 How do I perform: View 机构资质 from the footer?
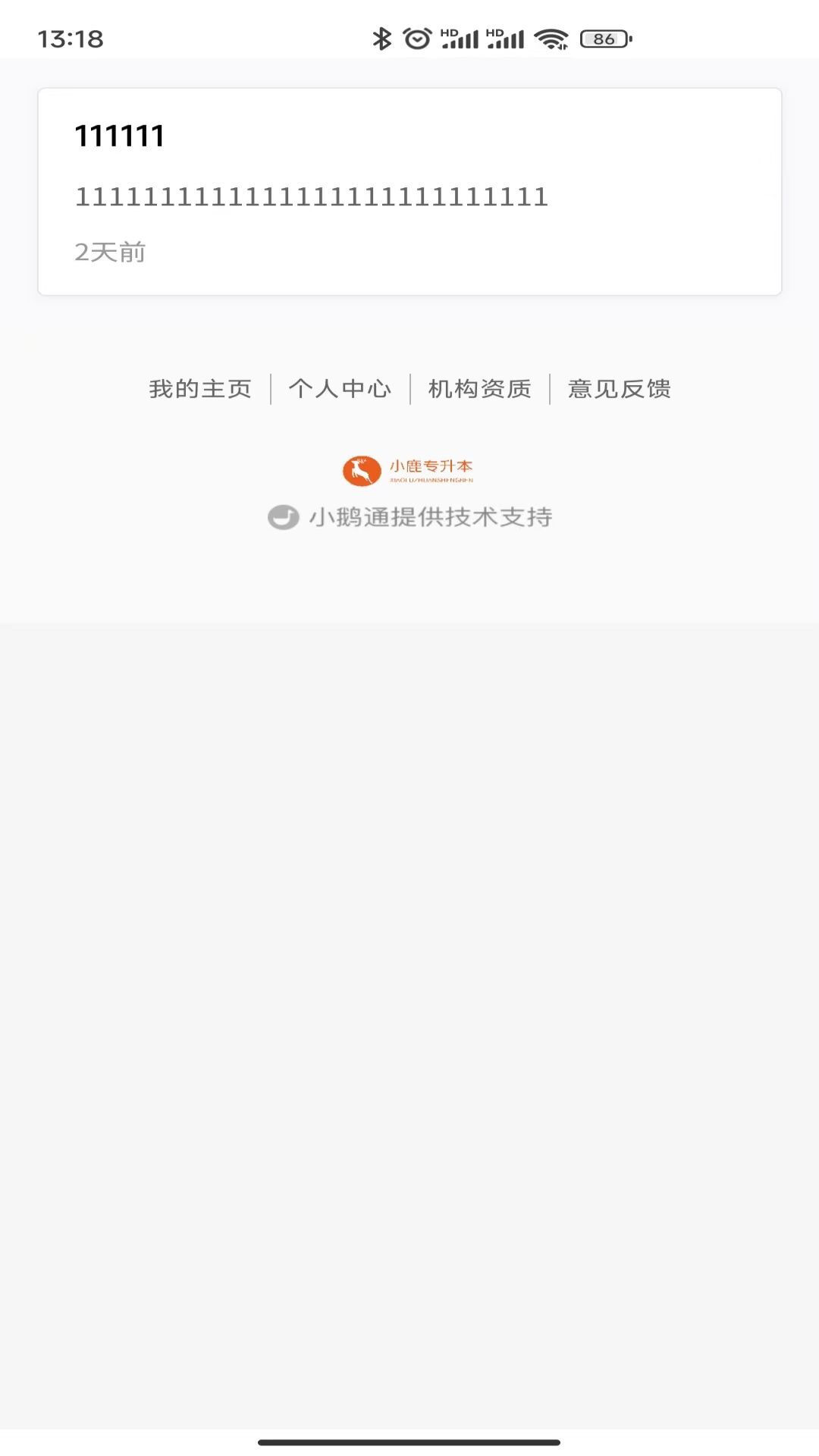(x=479, y=388)
